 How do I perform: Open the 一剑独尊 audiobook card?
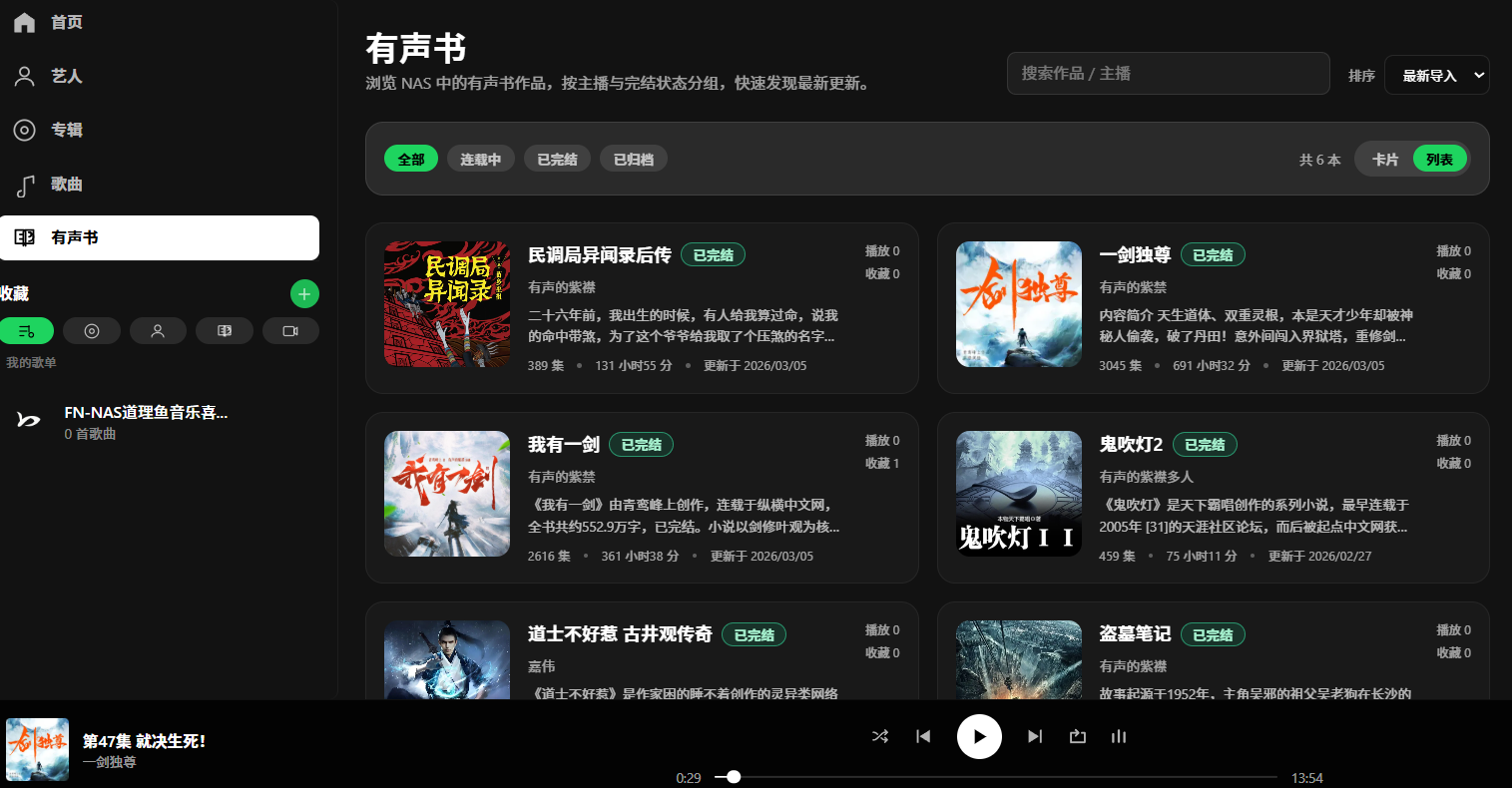pos(1135,255)
